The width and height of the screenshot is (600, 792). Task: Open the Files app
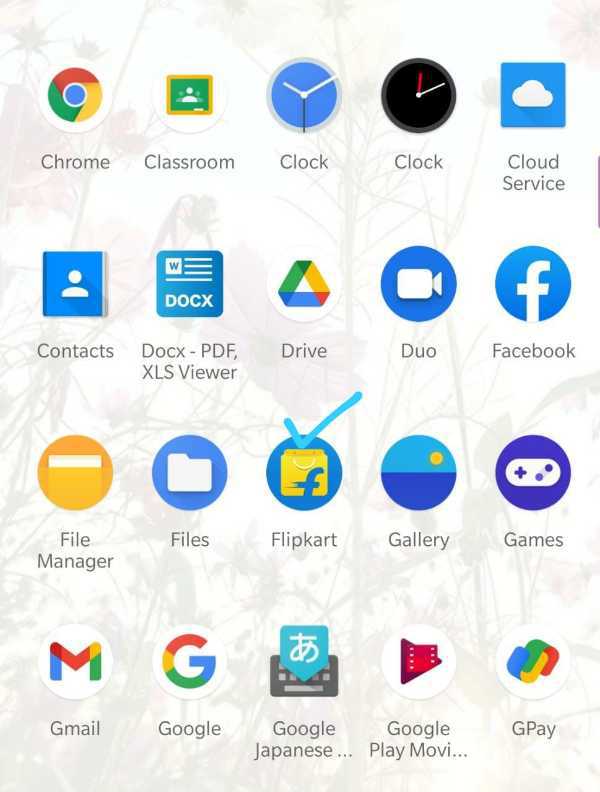point(189,473)
